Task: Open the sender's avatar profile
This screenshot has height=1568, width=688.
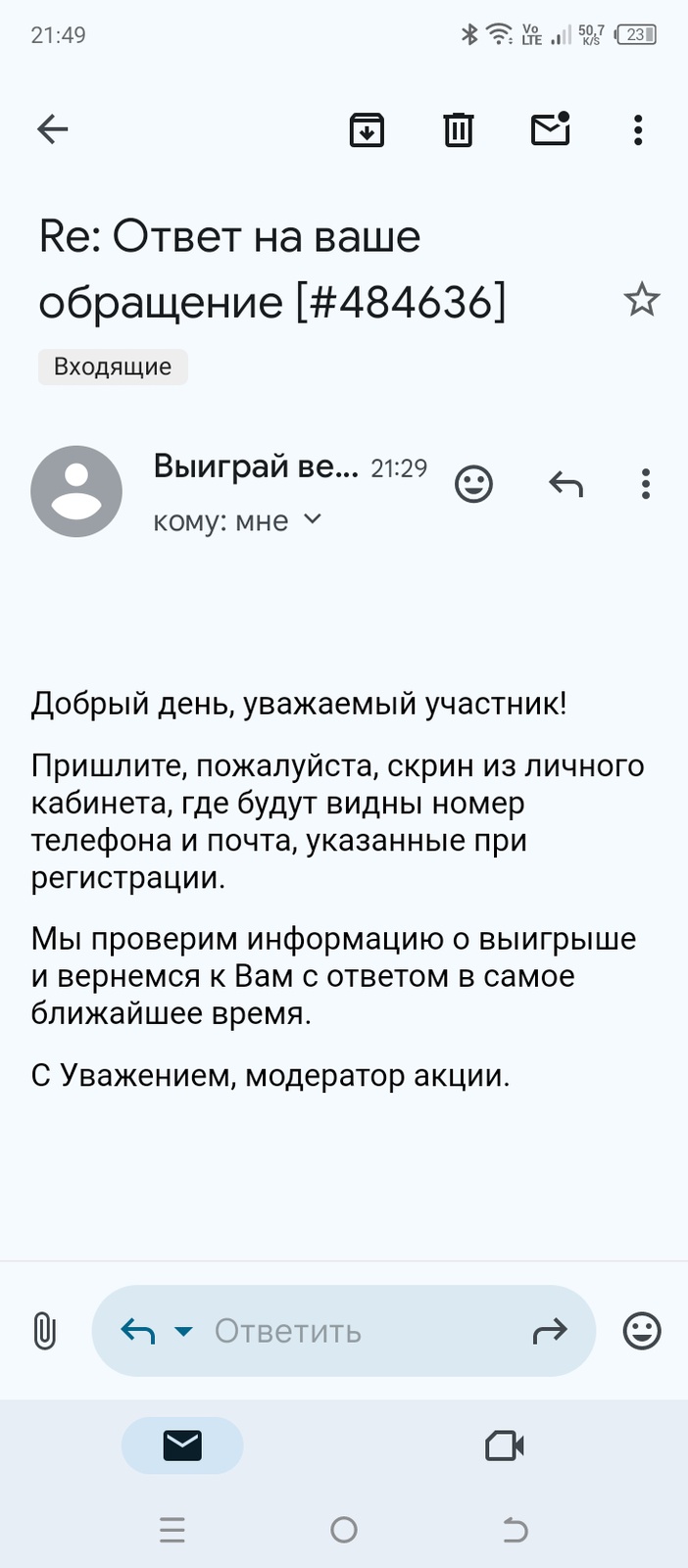Action: coord(76,491)
